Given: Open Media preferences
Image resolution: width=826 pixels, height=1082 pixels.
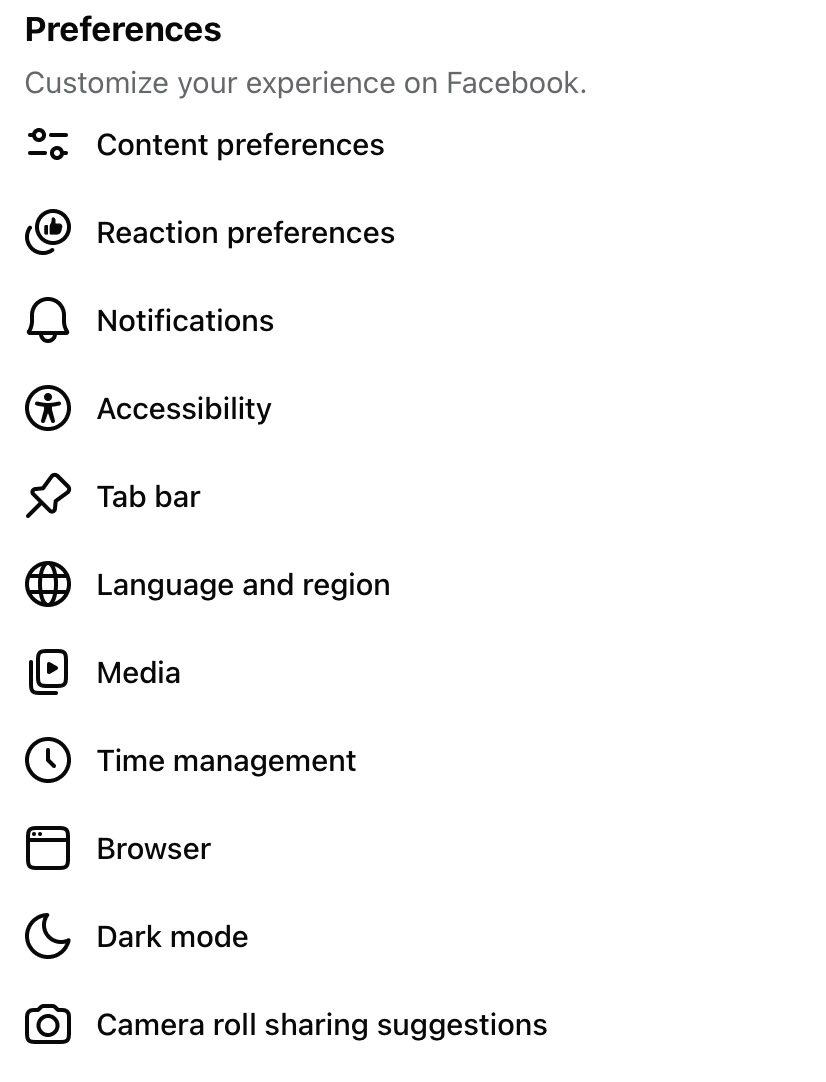Looking at the screenshot, I should (x=138, y=673).
